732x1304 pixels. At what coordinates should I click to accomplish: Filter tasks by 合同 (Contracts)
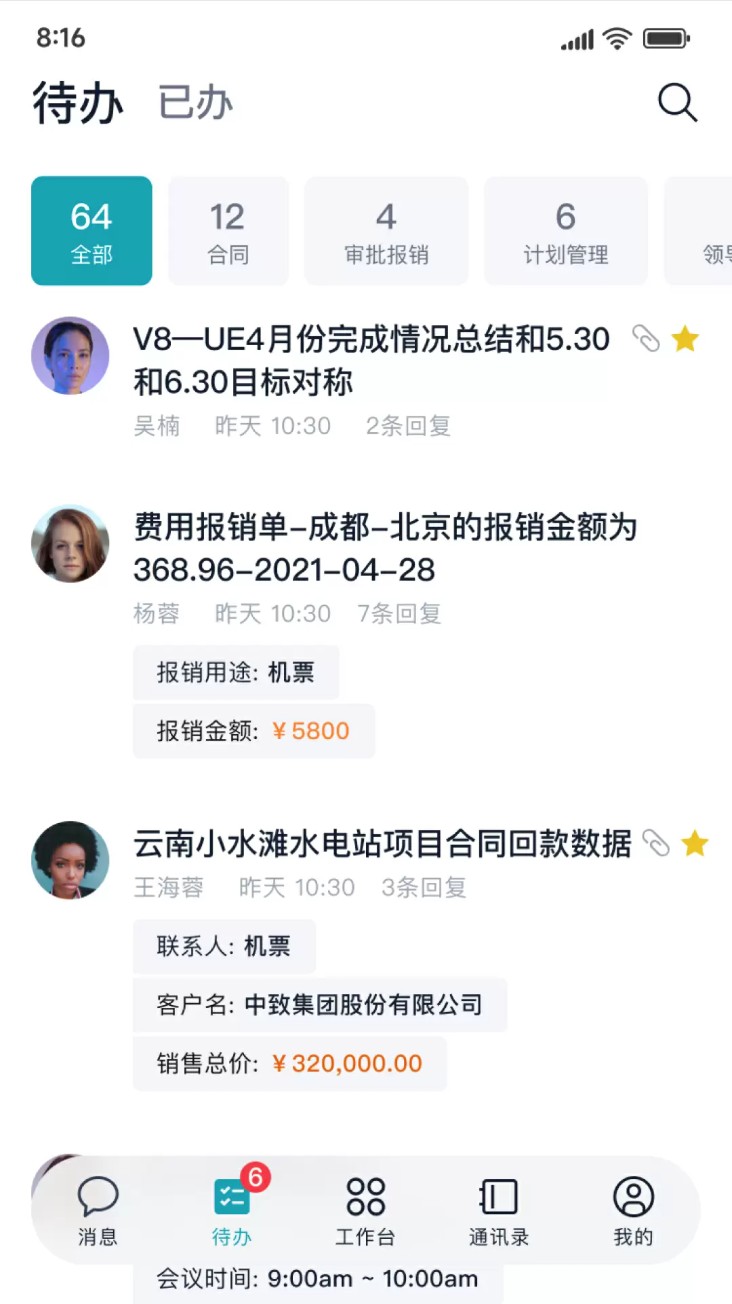[228, 230]
